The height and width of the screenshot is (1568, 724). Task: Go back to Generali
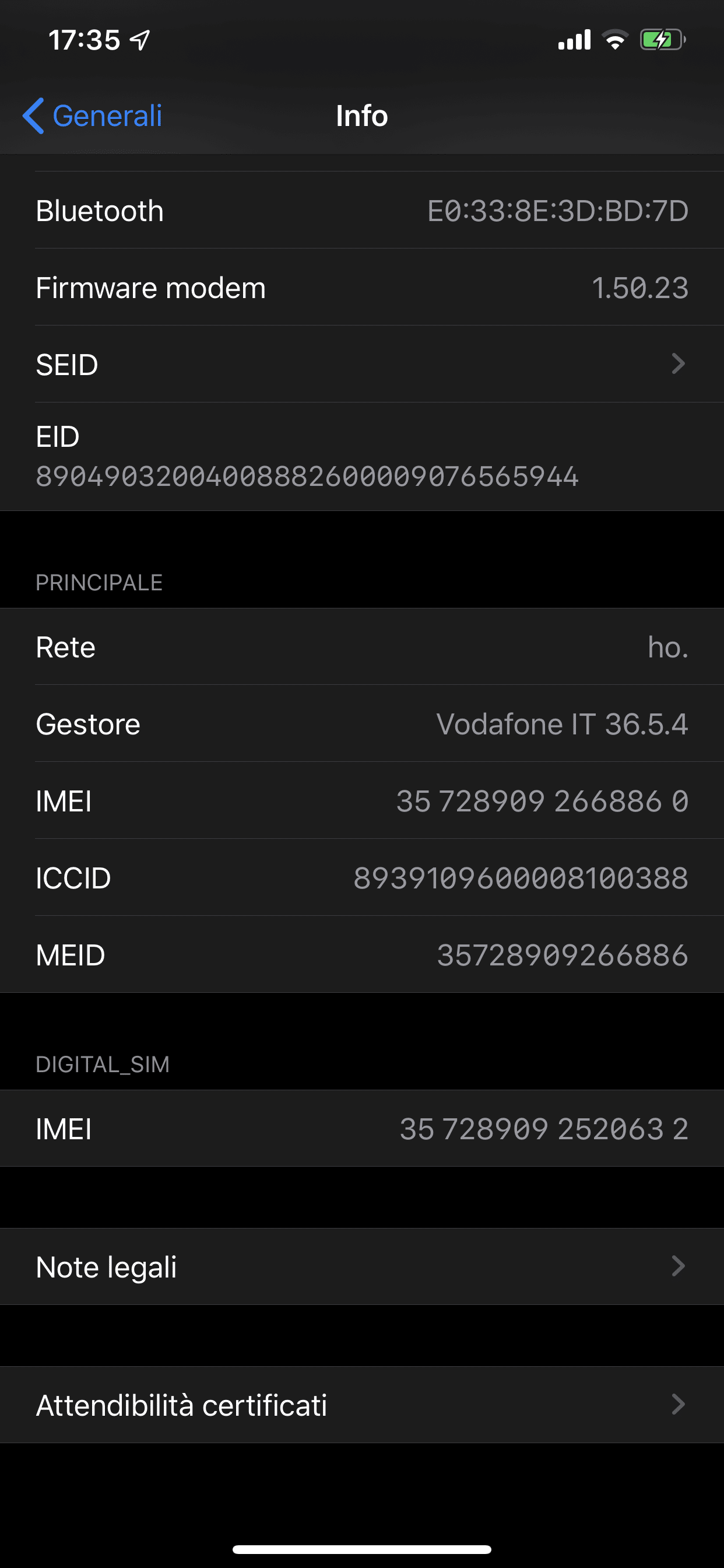(93, 116)
